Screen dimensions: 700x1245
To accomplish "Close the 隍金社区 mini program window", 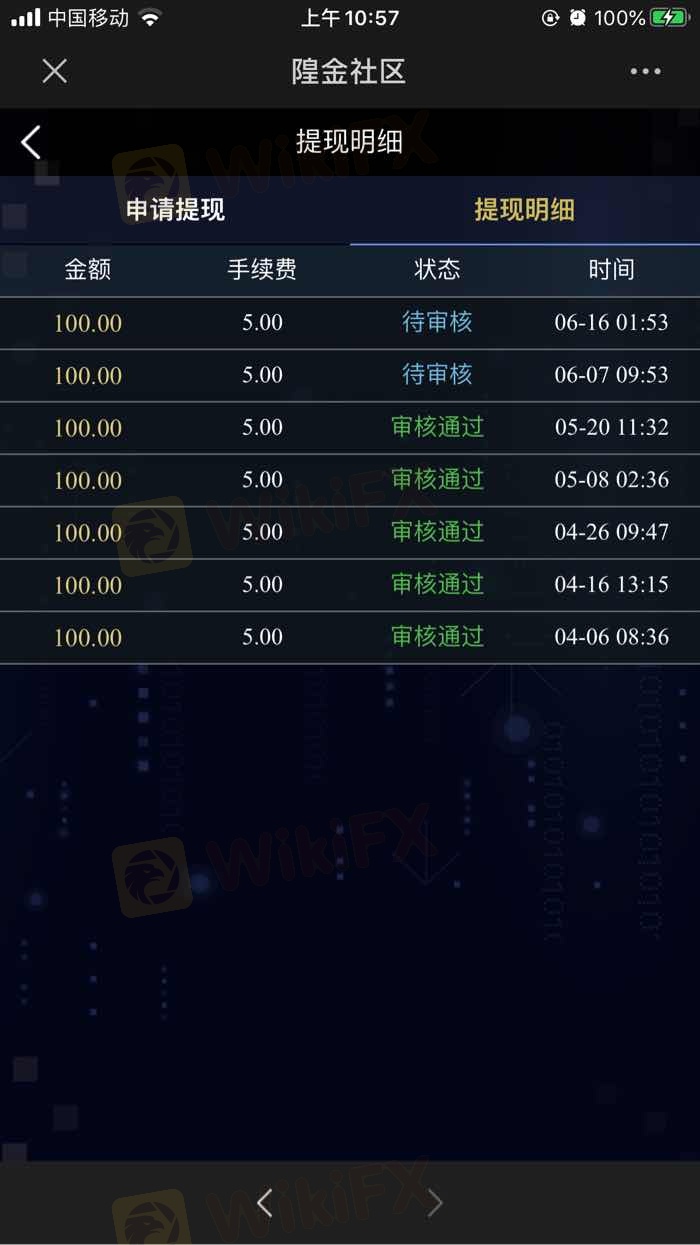I will click(x=54, y=71).
